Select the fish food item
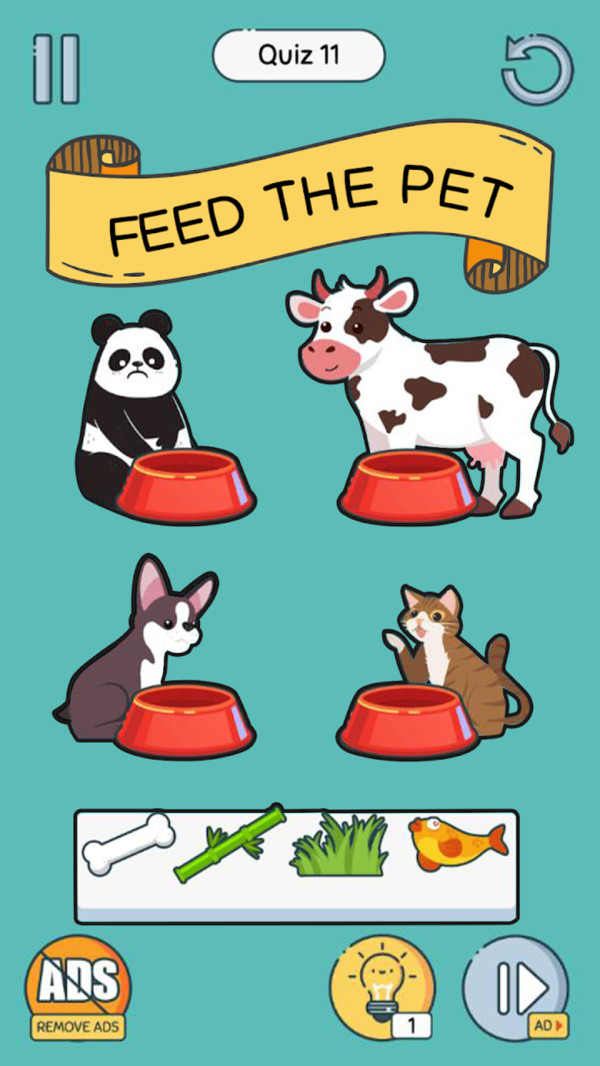This screenshot has width=600, height=1066. (457, 842)
